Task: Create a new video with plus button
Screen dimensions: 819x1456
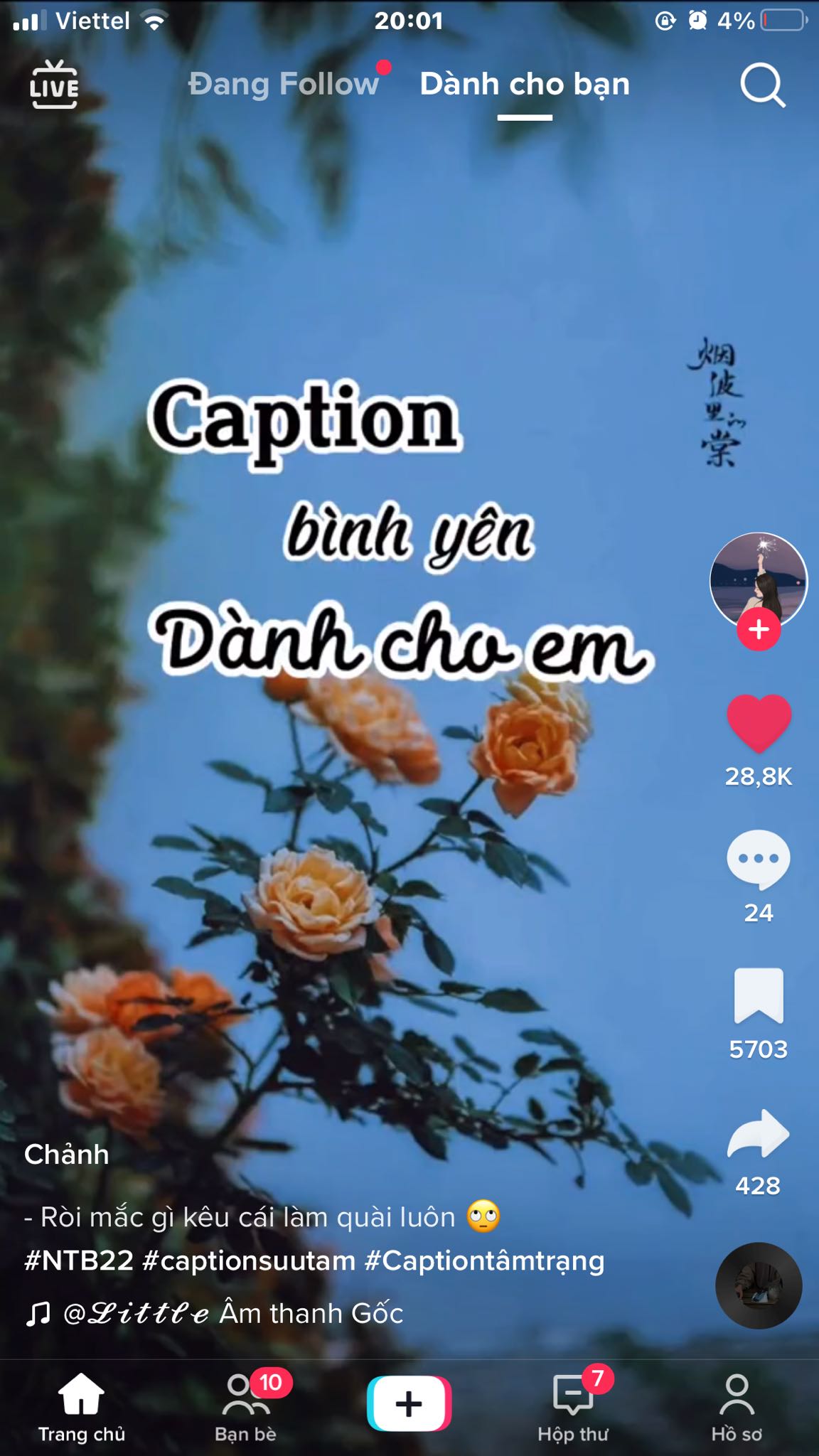Action: pyautogui.click(x=409, y=1403)
